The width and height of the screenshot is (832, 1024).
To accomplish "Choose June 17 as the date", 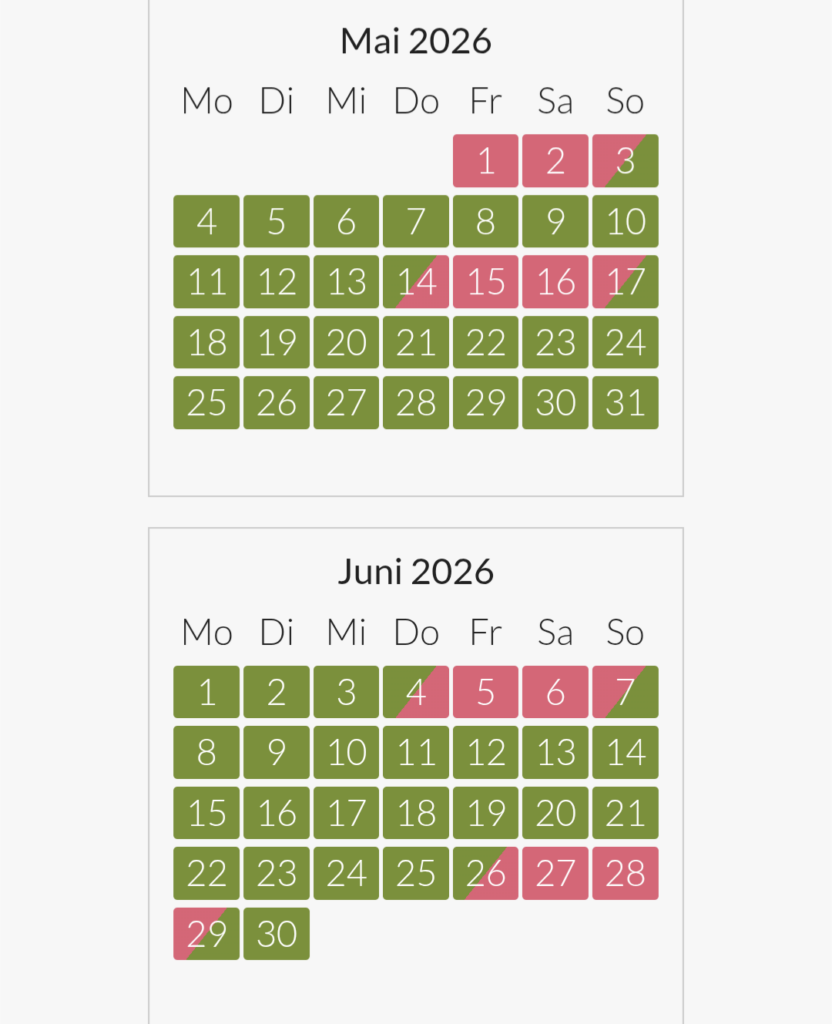I will tap(346, 813).
